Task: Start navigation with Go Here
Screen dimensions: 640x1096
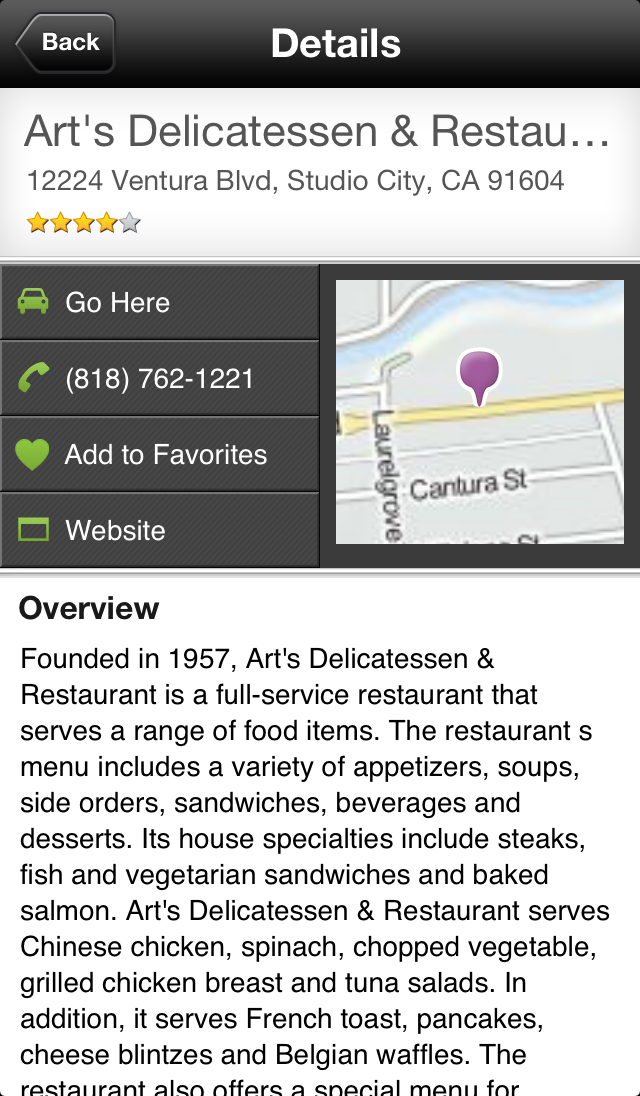Action: [160, 303]
